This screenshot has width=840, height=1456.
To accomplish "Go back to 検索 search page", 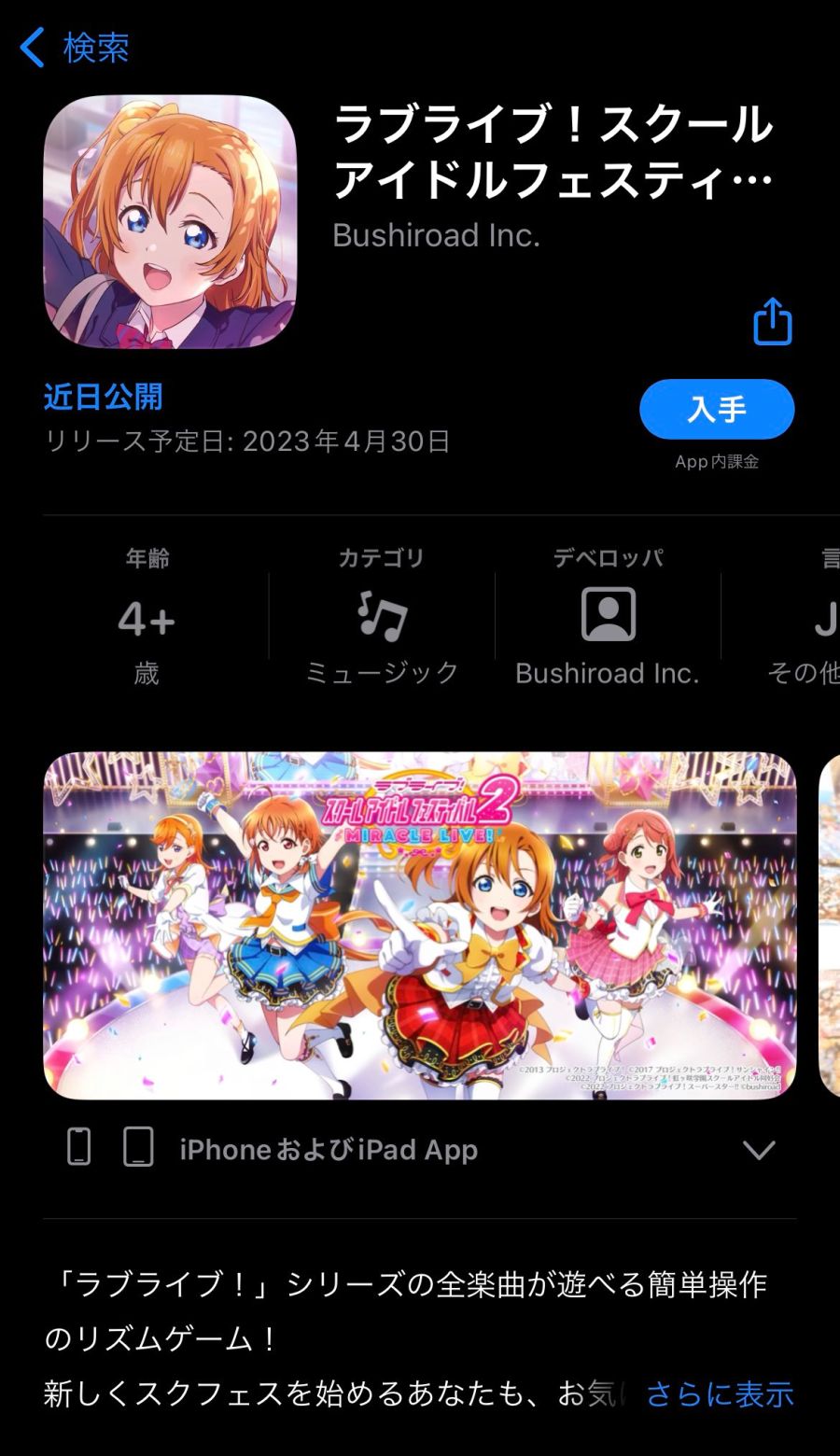I will [75, 47].
